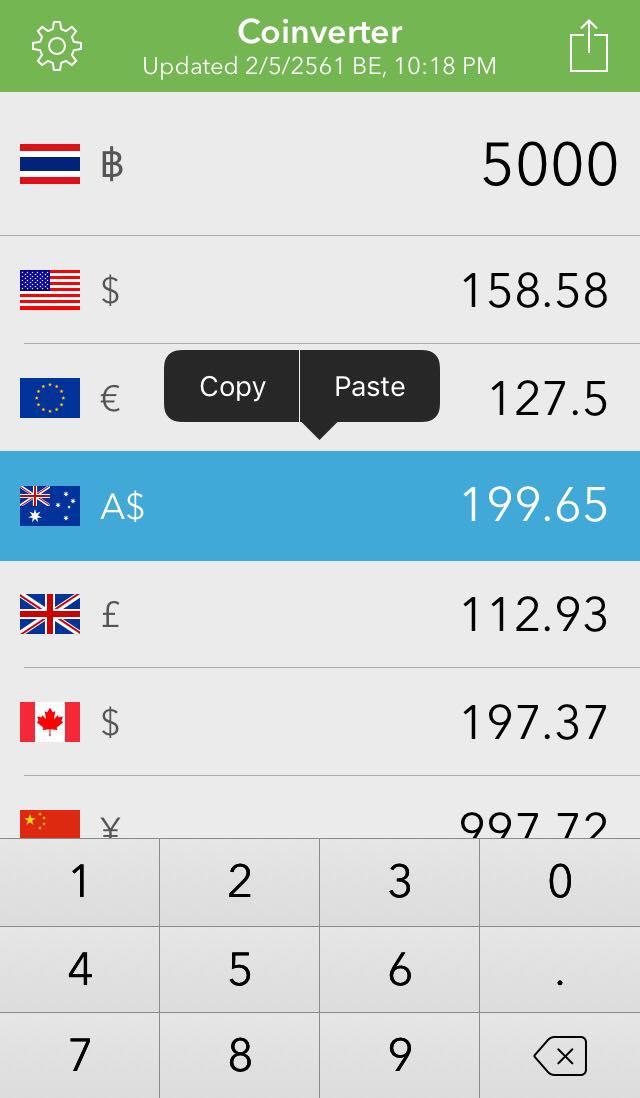
Task: Select the Chinese yuan row
Action: [320, 807]
